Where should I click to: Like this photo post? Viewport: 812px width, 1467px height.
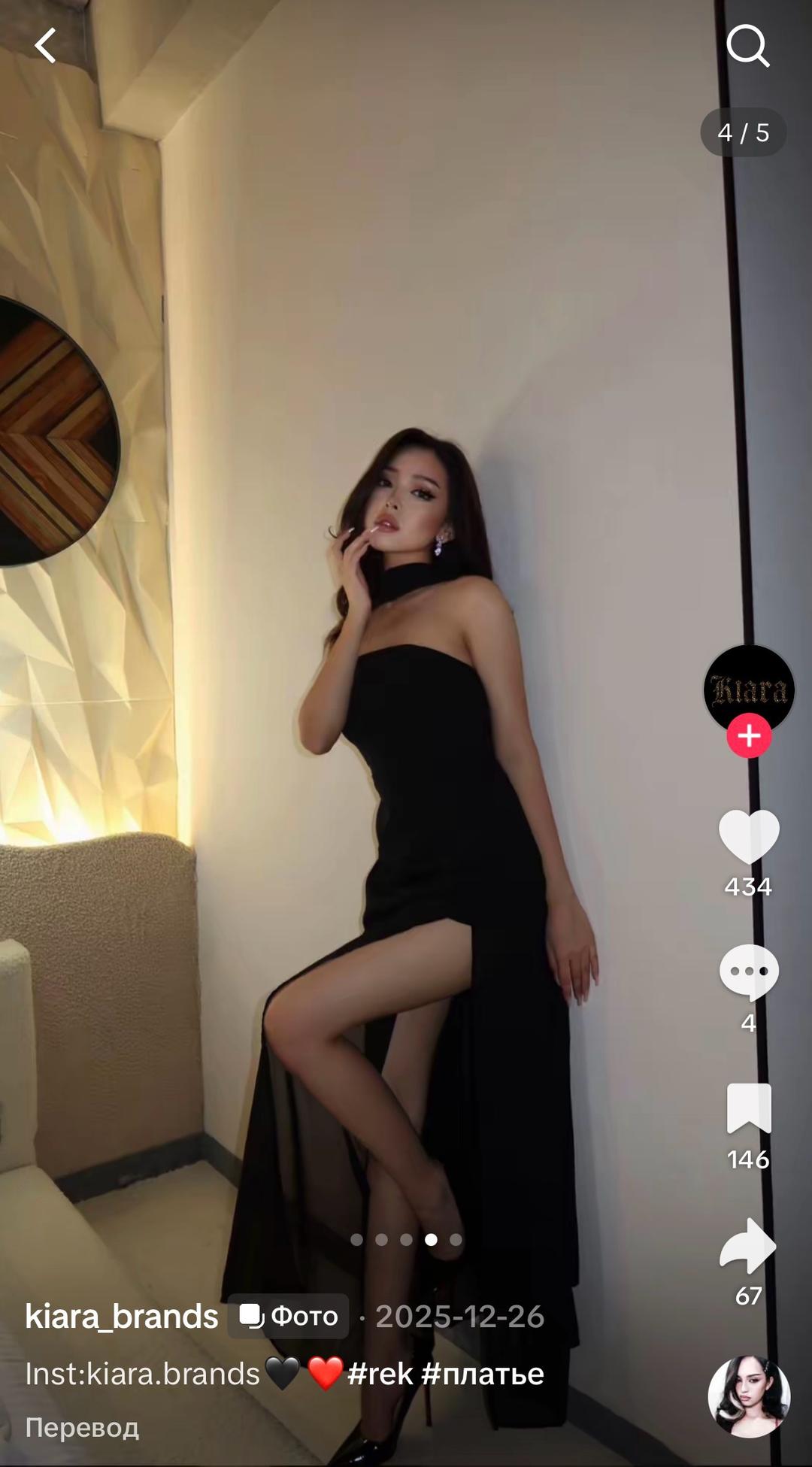tap(749, 837)
